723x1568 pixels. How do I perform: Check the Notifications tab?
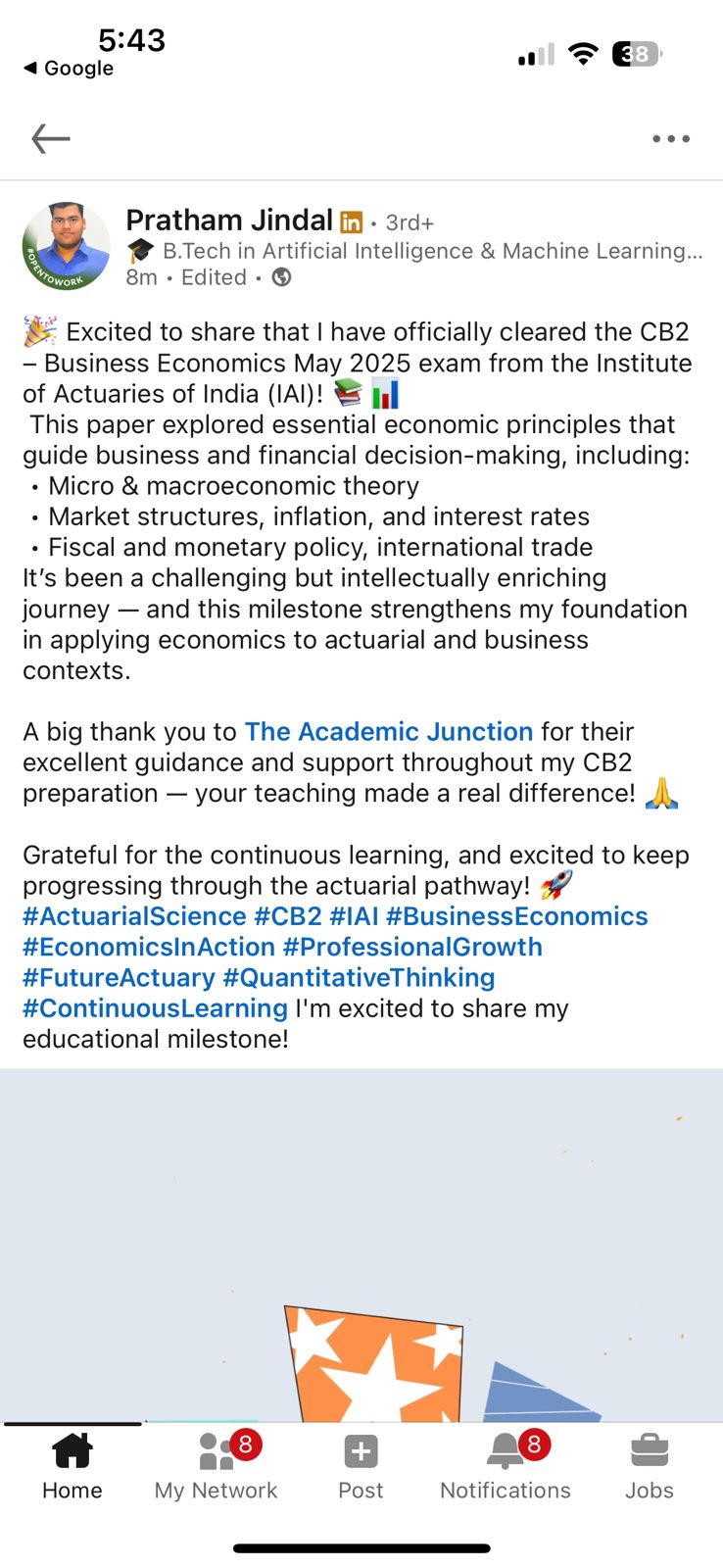tap(506, 1465)
